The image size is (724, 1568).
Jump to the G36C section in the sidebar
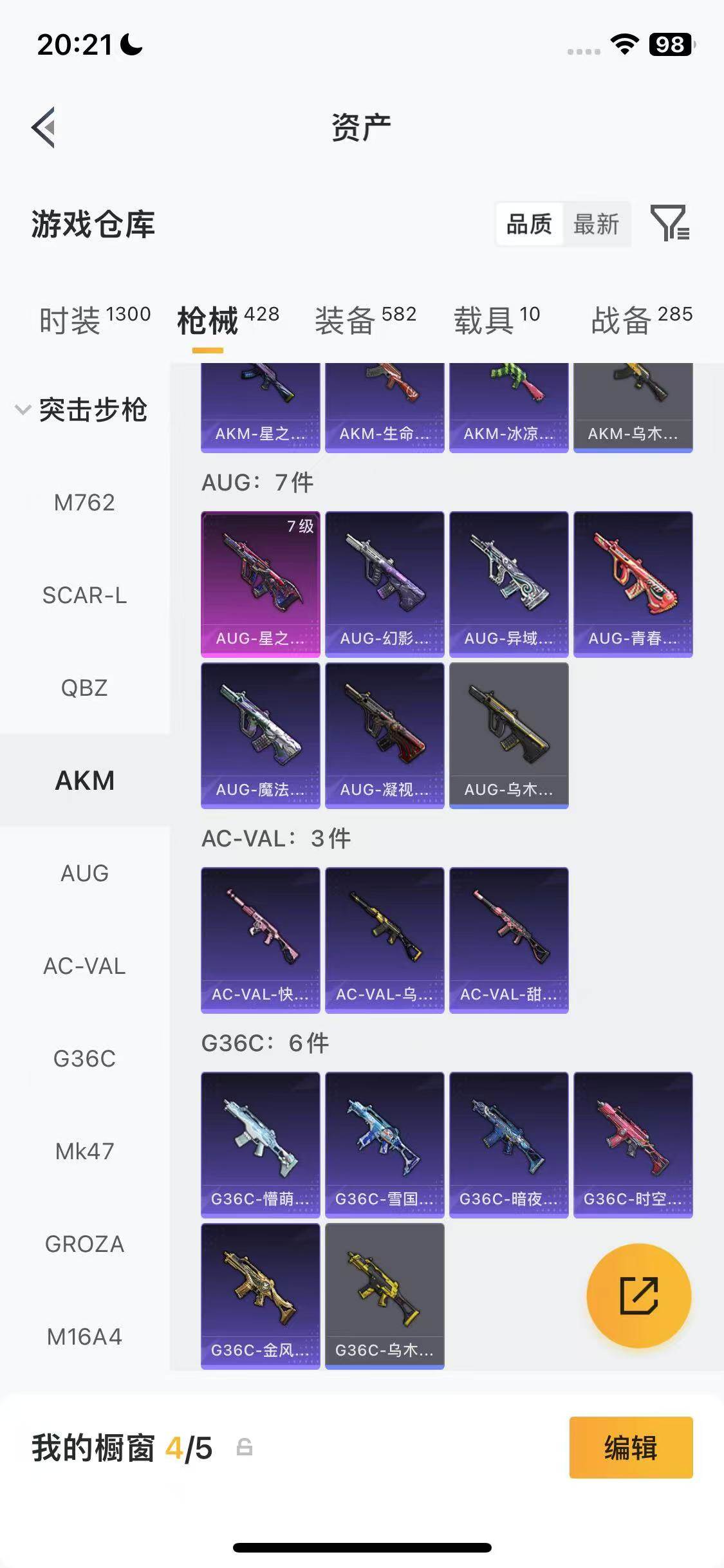84,1058
